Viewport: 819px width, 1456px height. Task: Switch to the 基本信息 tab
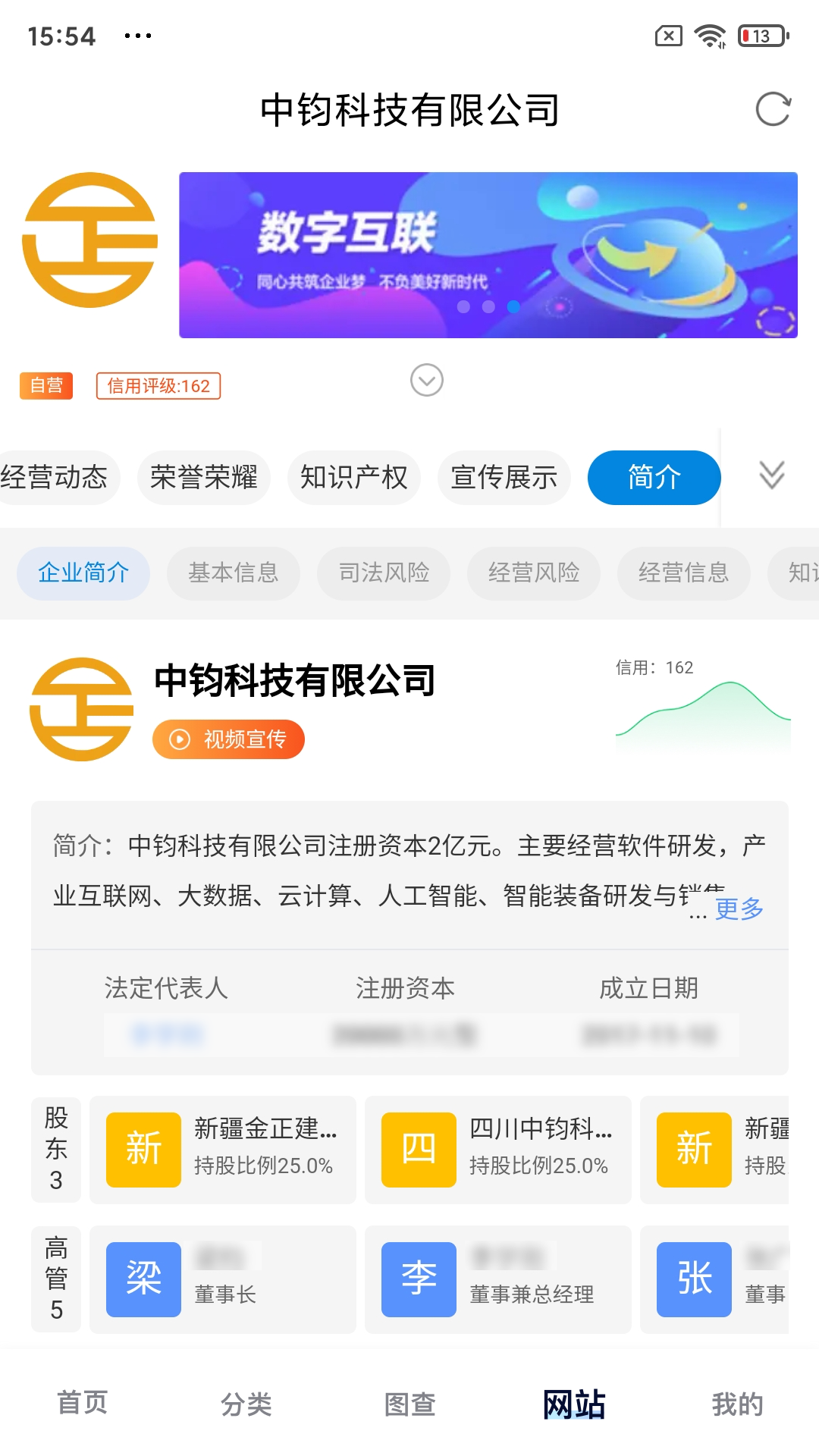(233, 573)
